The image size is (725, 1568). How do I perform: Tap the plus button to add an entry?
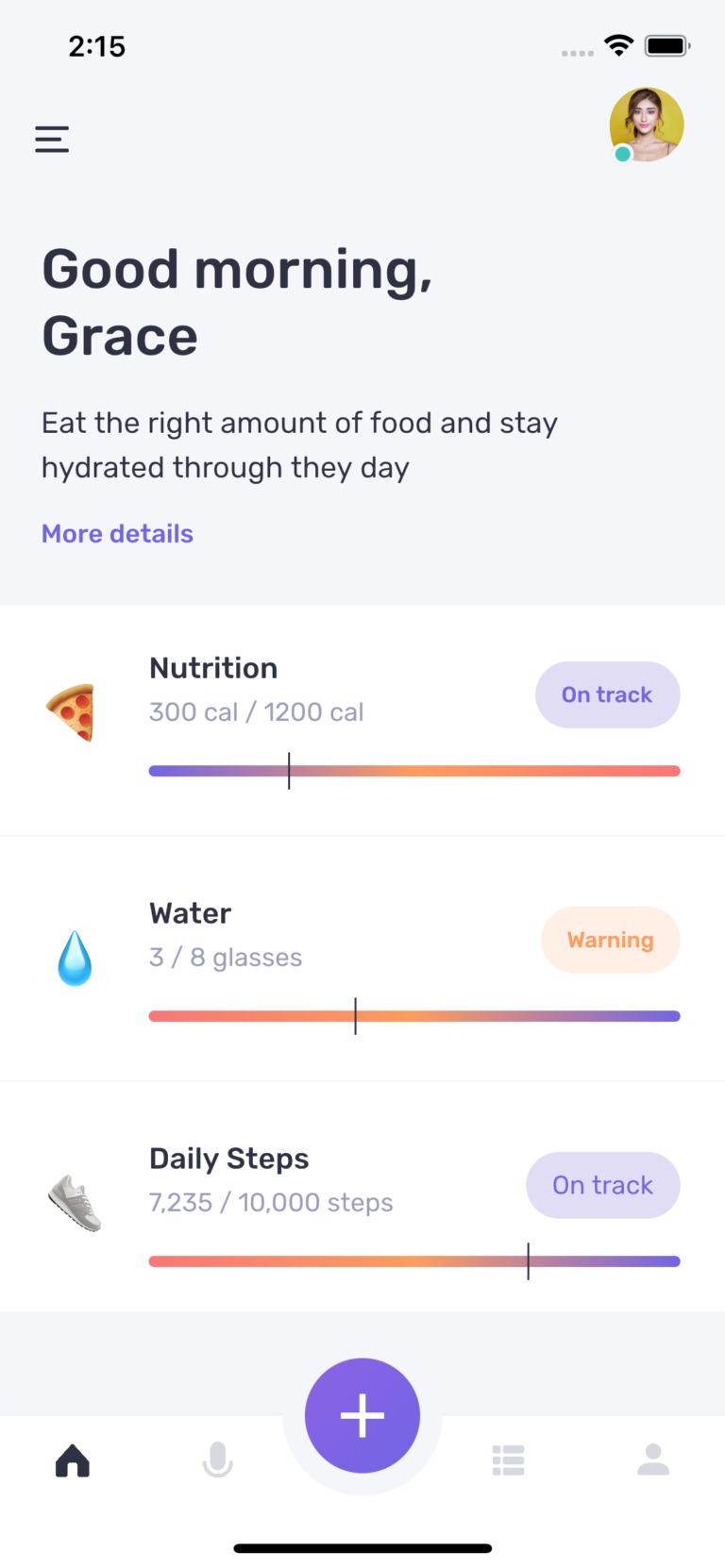[x=362, y=1415]
